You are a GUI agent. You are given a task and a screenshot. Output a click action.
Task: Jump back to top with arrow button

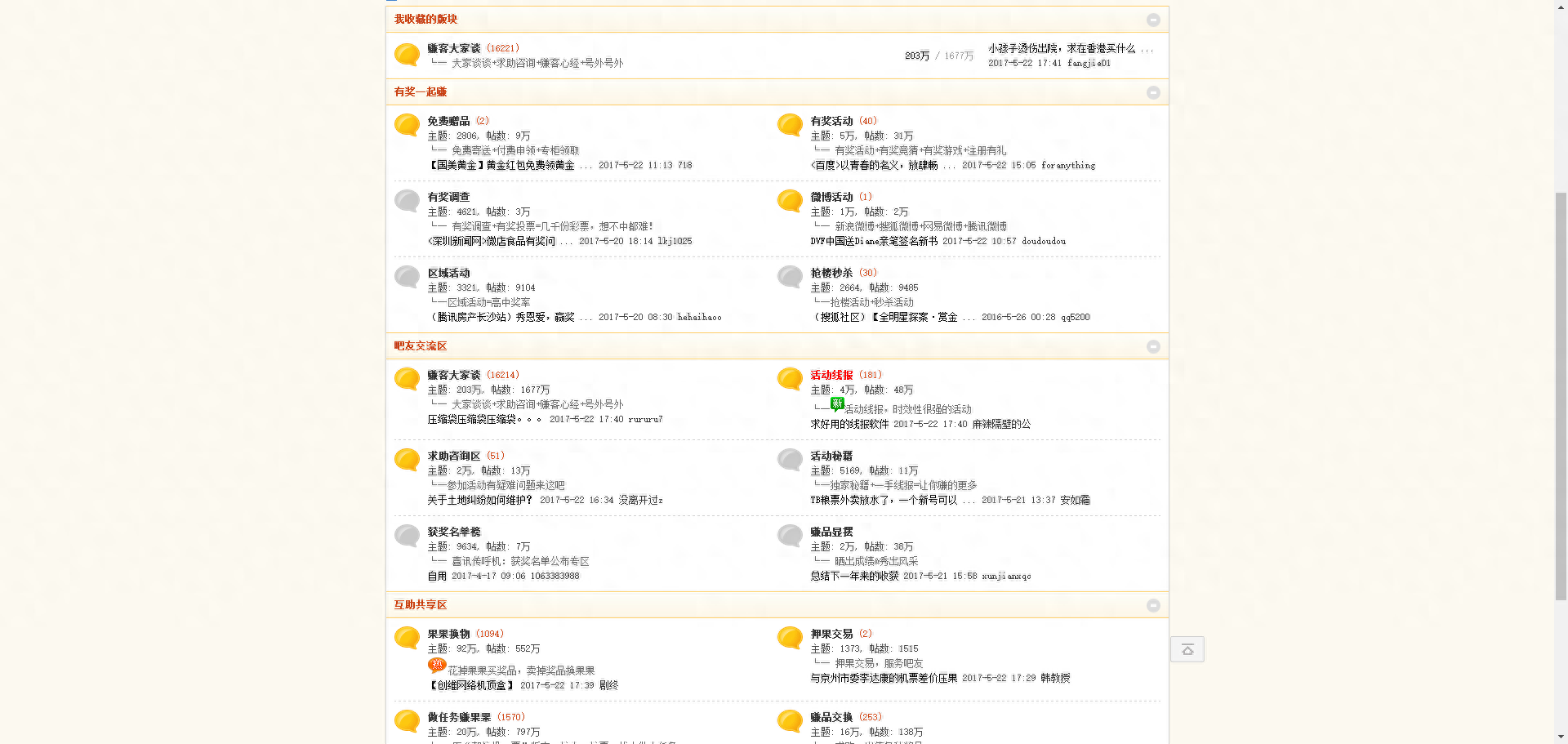(1187, 649)
